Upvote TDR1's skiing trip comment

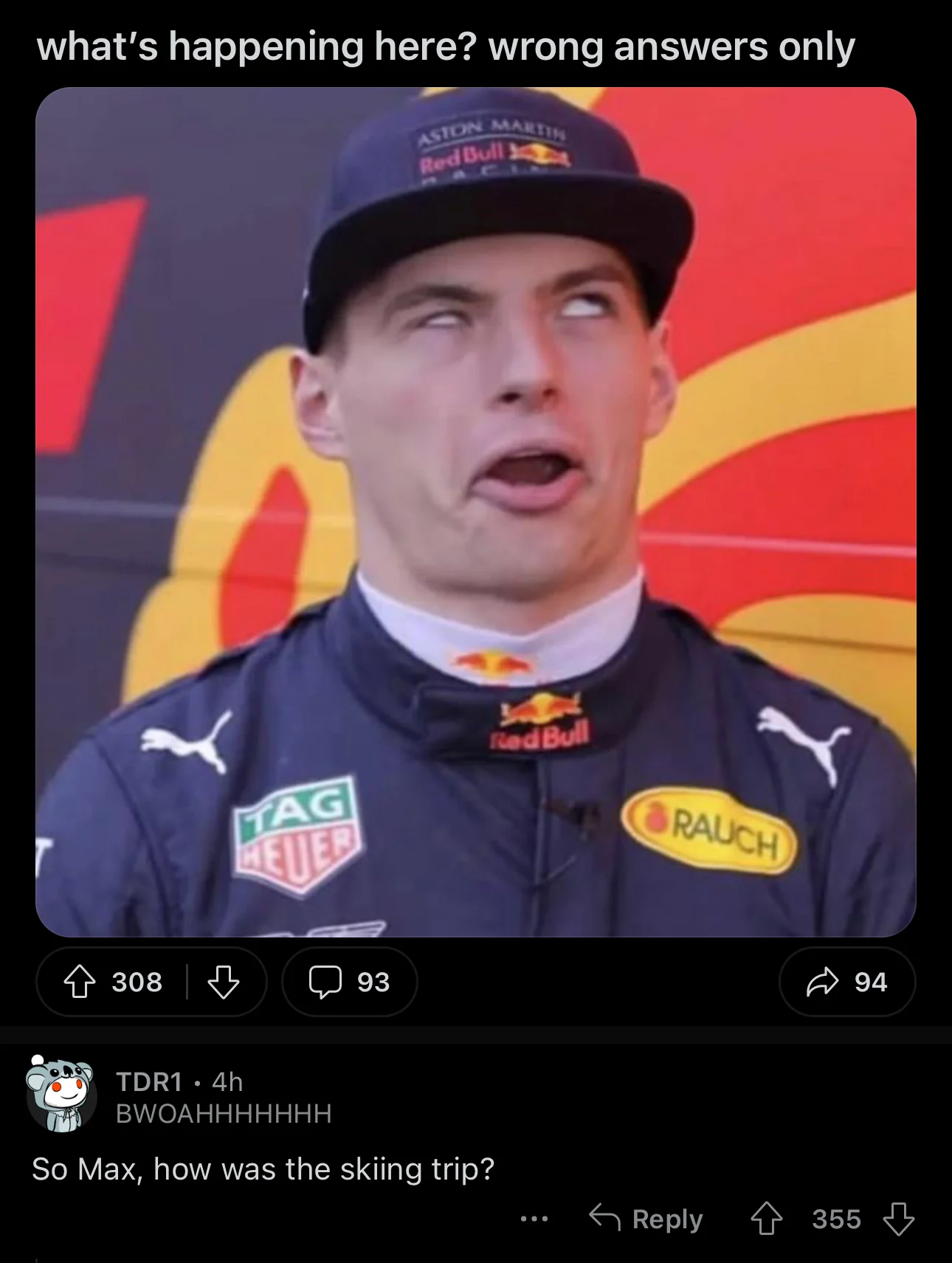tap(767, 1219)
